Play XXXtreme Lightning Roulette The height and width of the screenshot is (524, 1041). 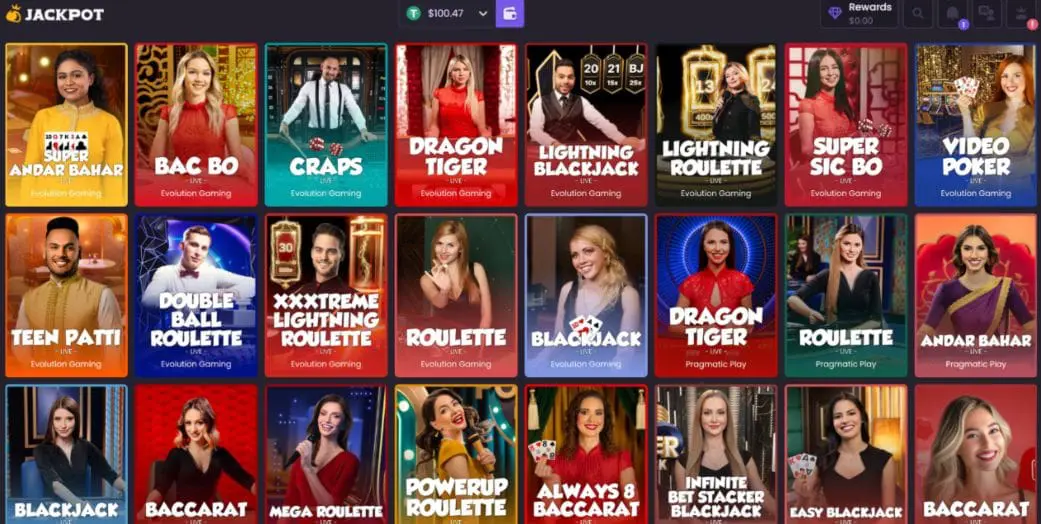326,295
